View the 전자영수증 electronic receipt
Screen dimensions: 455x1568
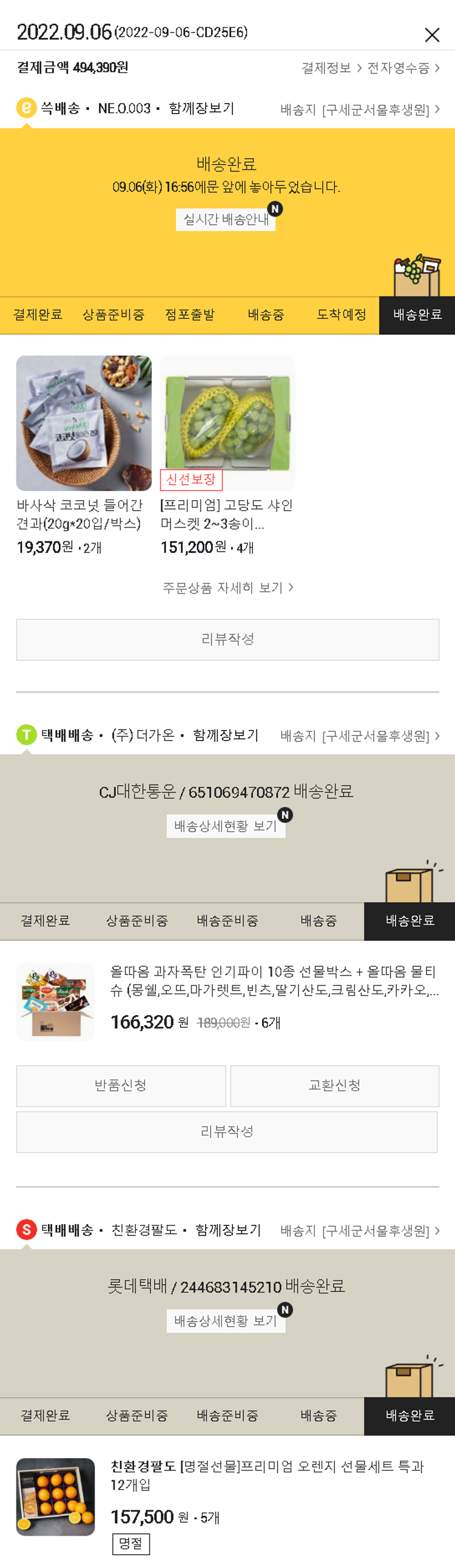pyautogui.click(x=403, y=68)
